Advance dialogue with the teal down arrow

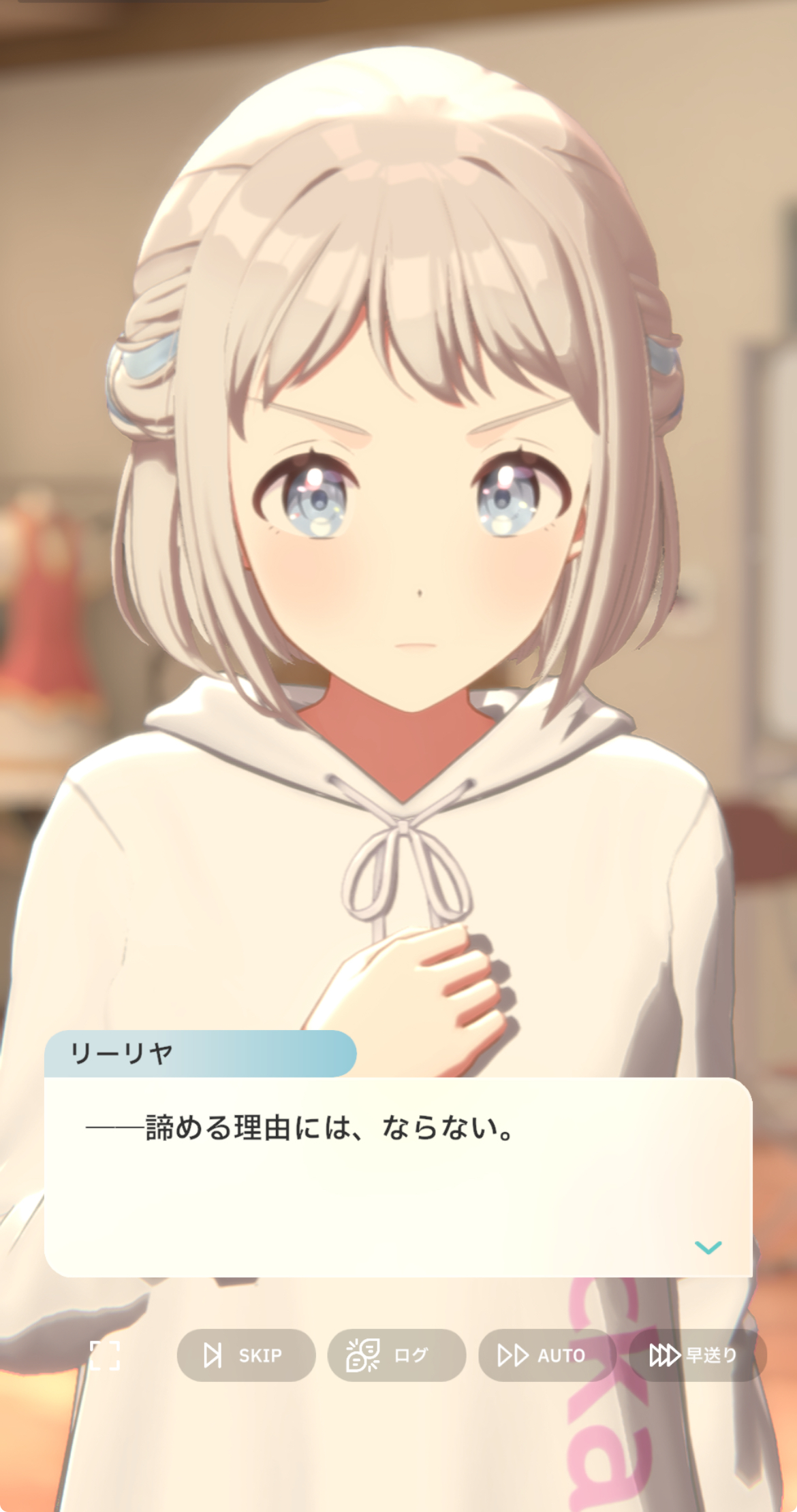(x=708, y=1247)
